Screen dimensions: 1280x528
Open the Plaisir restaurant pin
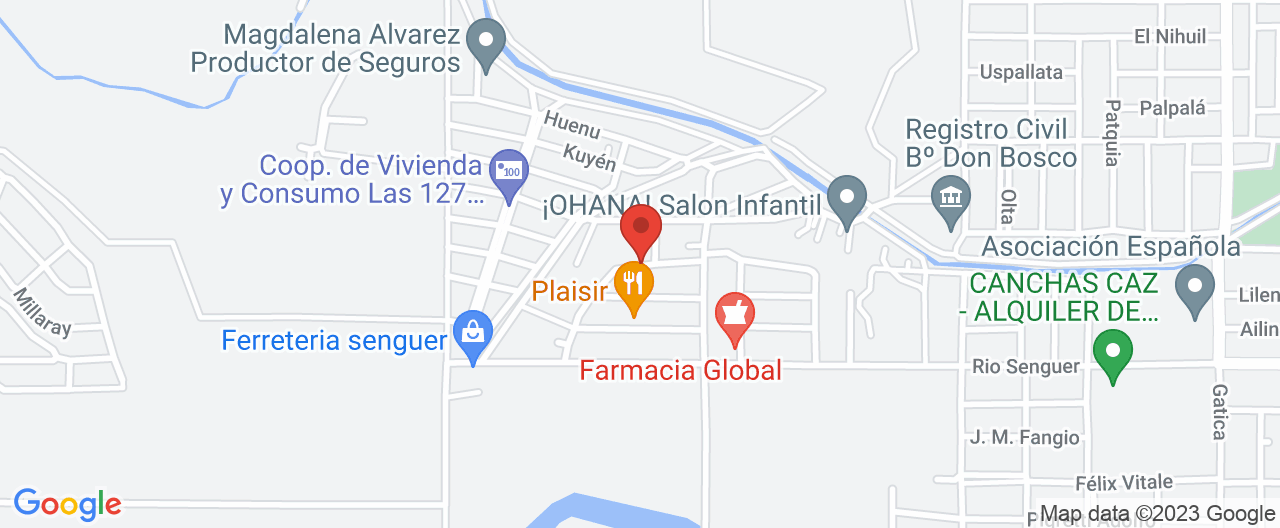click(x=633, y=284)
